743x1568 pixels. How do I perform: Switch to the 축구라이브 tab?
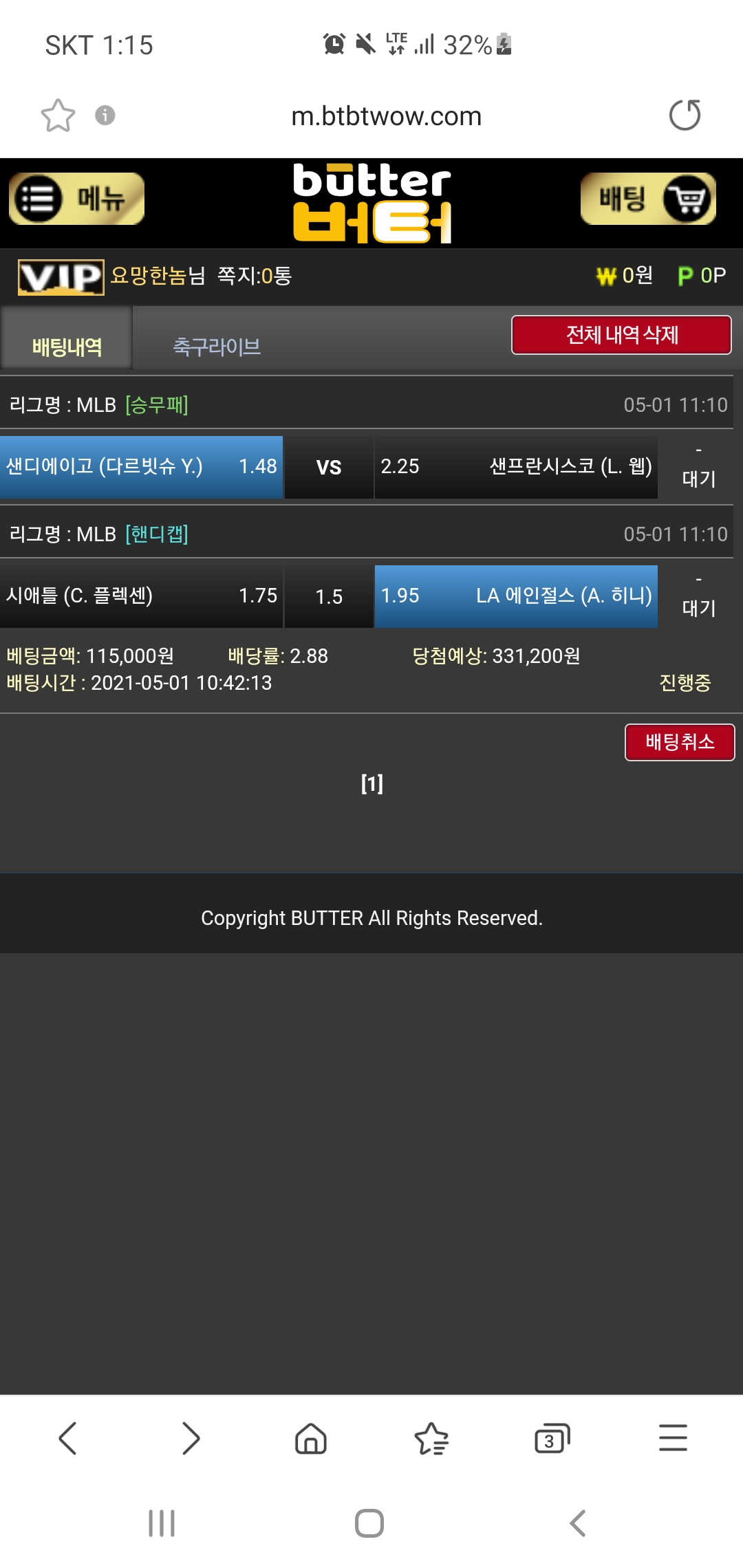(x=217, y=346)
